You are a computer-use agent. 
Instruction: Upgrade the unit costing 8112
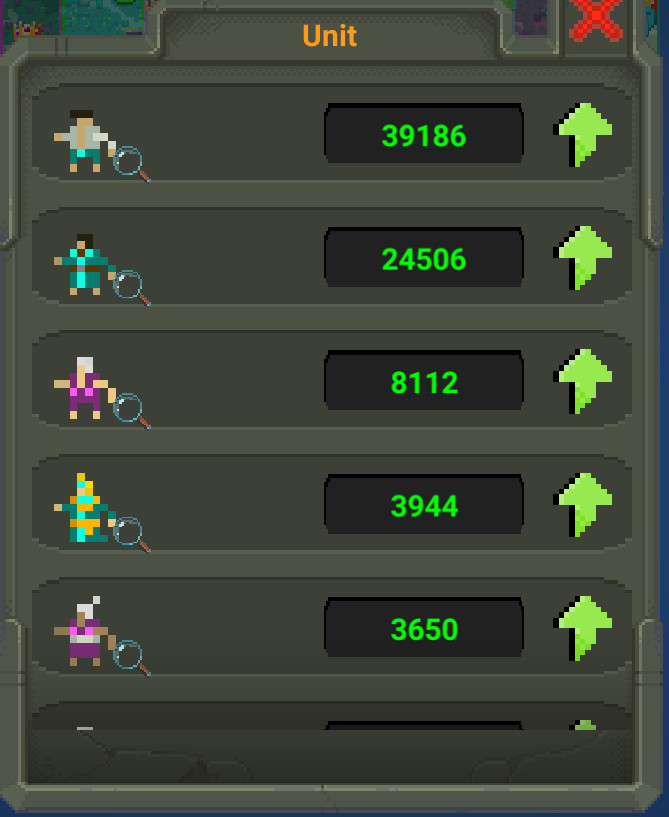[x=584, y=381]
